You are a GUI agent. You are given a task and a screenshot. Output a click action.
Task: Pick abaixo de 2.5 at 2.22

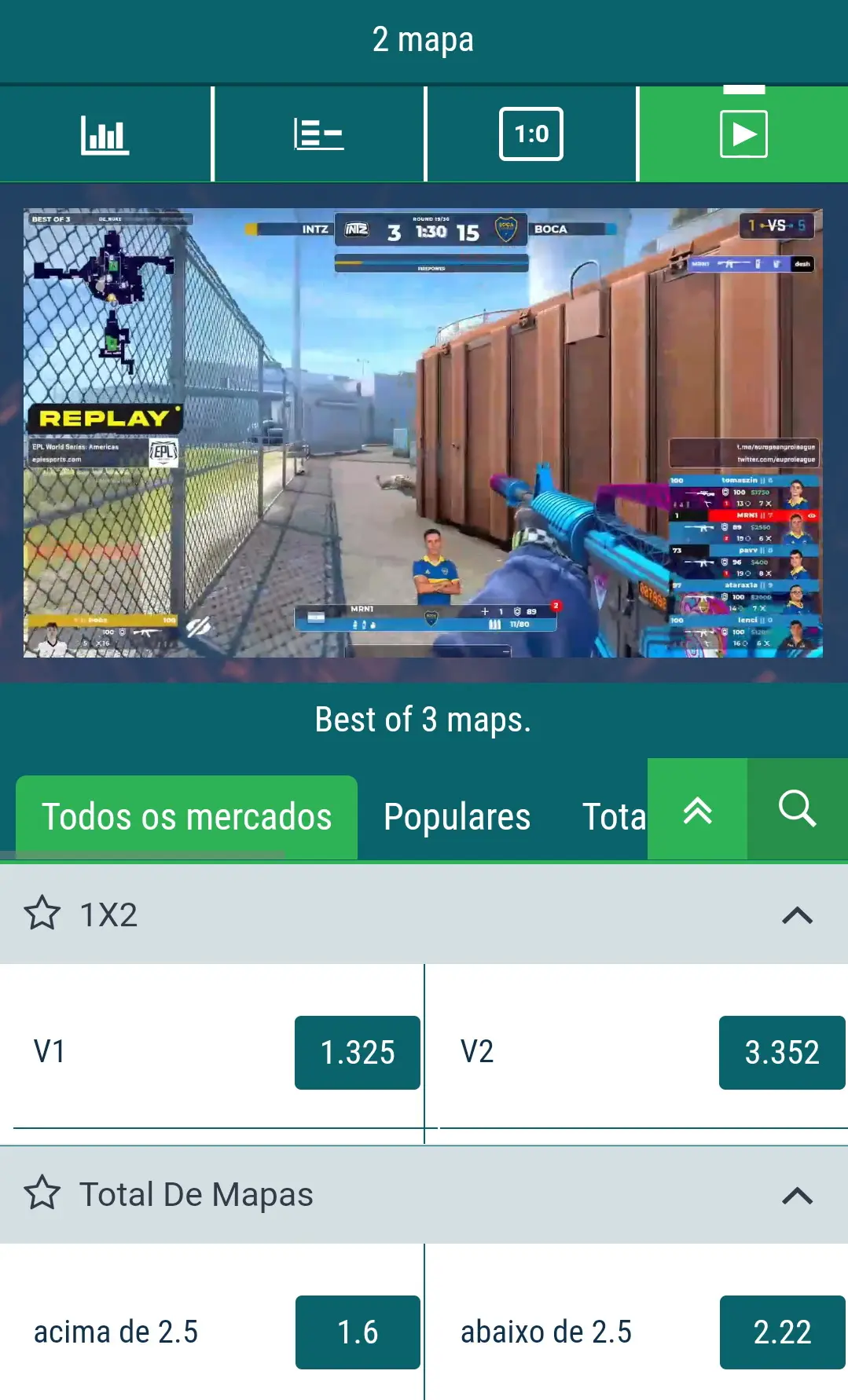[781, 1332]
